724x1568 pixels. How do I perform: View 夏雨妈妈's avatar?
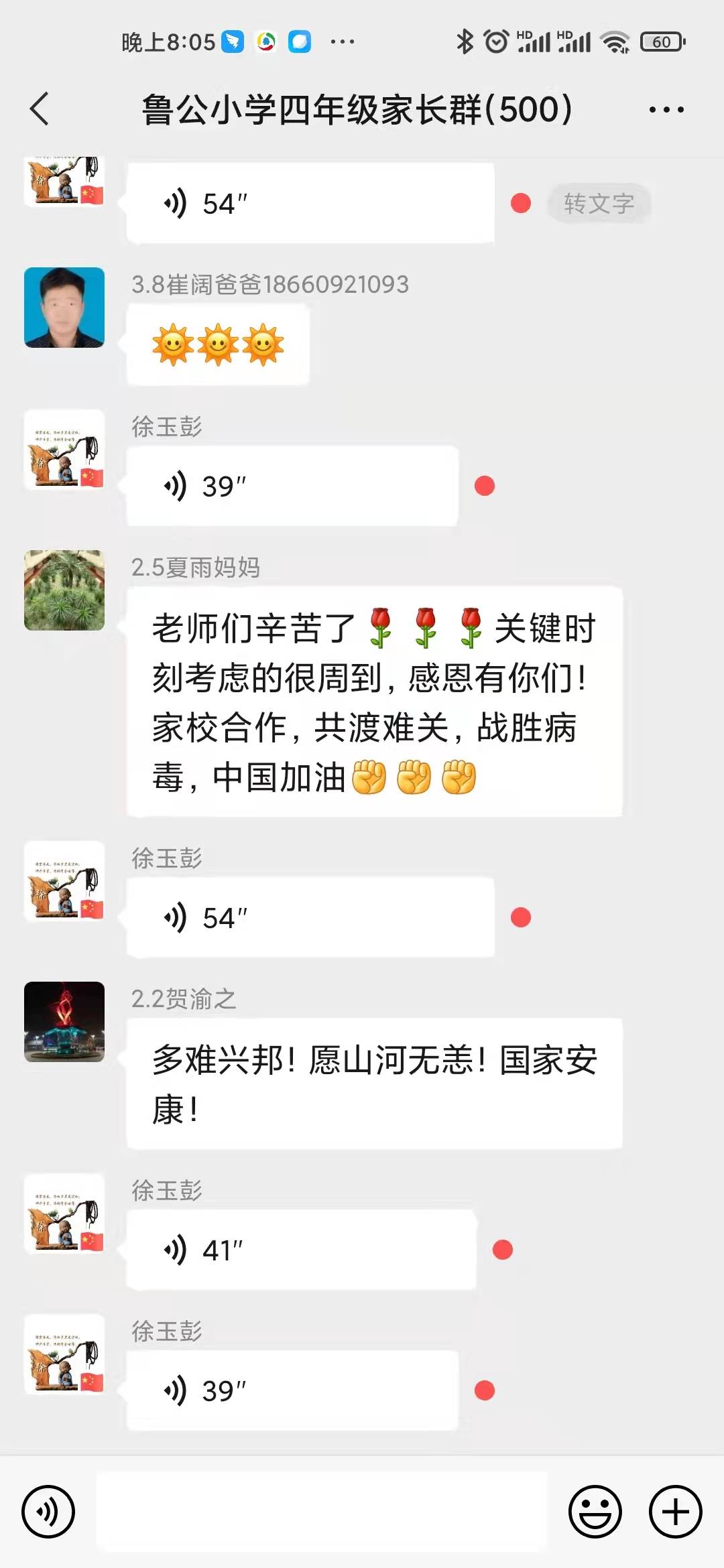coord(64,590)
